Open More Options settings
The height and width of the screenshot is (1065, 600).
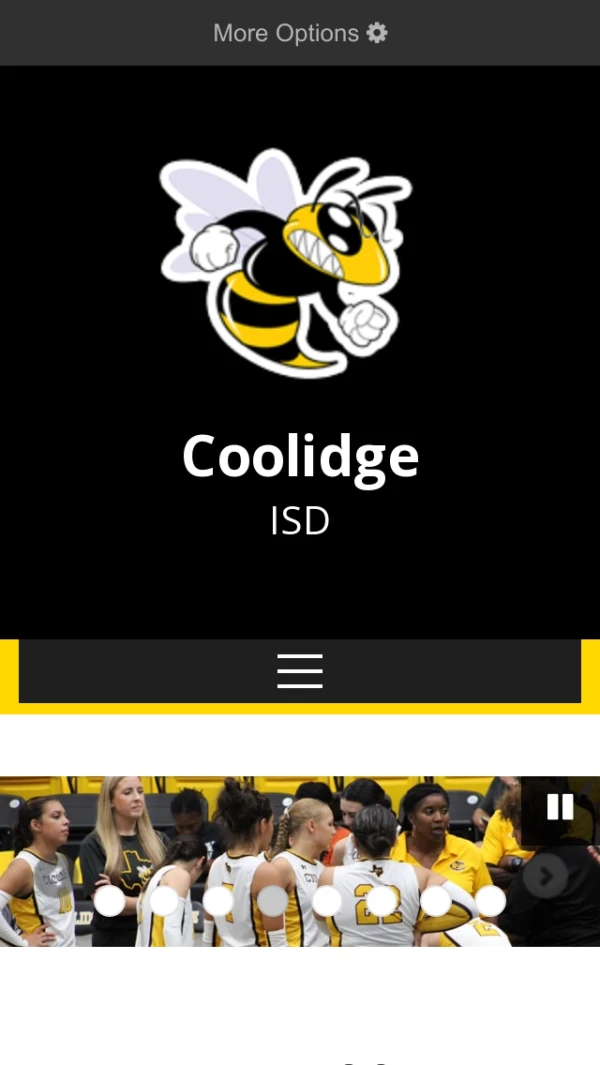pyautogui.click(x=300, y=33)
